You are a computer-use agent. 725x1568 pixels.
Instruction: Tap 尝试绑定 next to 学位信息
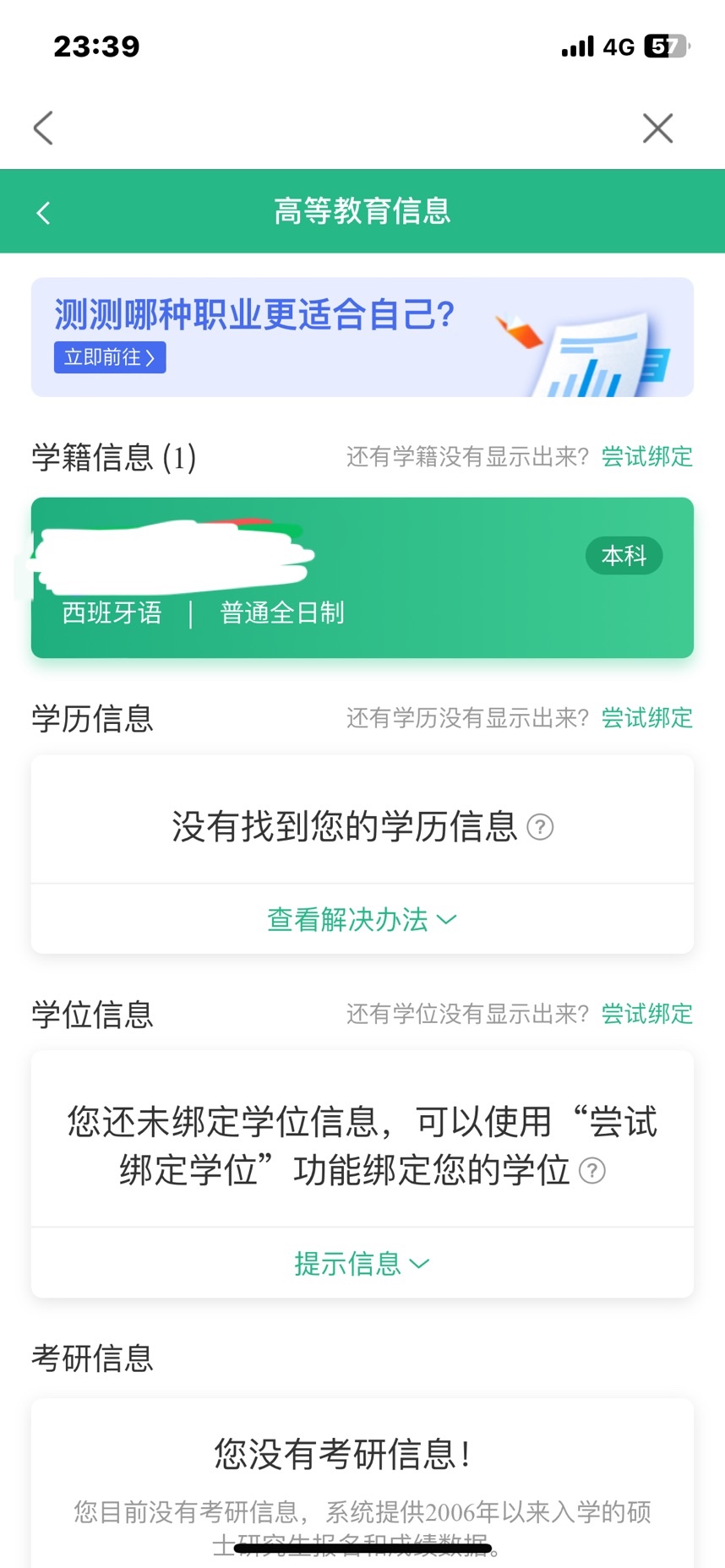pos(646,1014)
